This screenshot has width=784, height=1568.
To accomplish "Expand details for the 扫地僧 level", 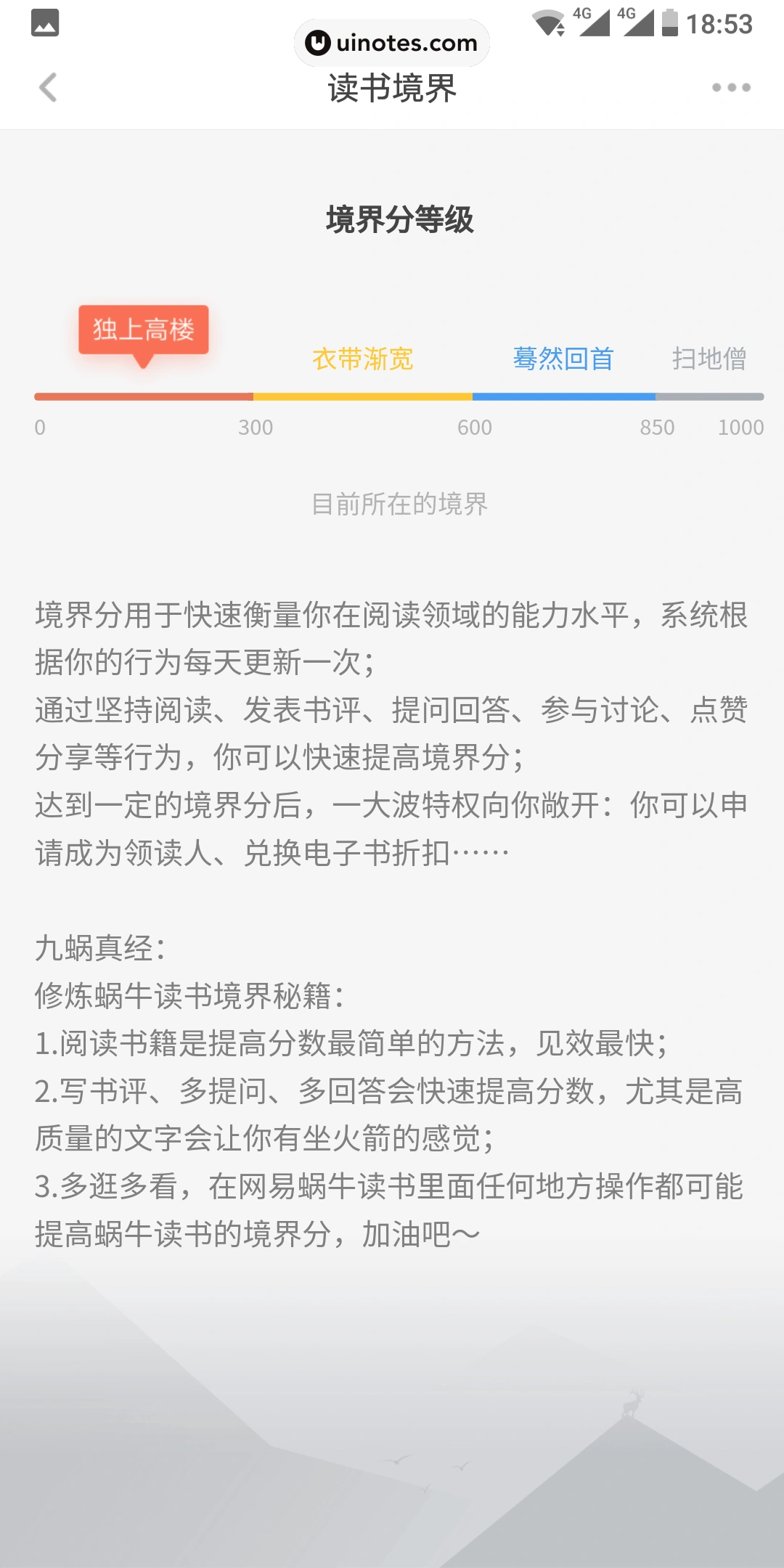I will [709, 359].
